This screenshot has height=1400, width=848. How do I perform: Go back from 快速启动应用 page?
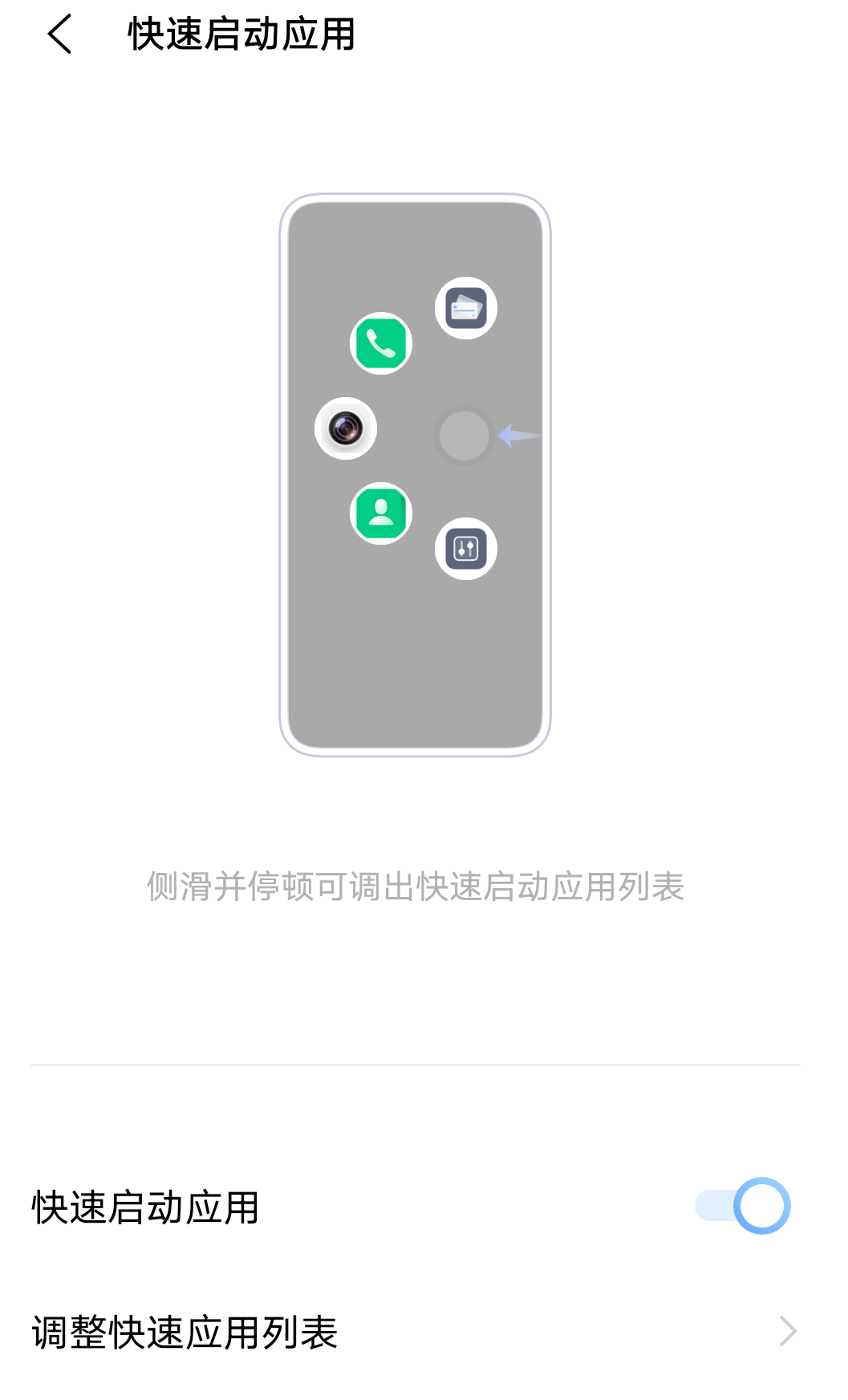point(60,34)
